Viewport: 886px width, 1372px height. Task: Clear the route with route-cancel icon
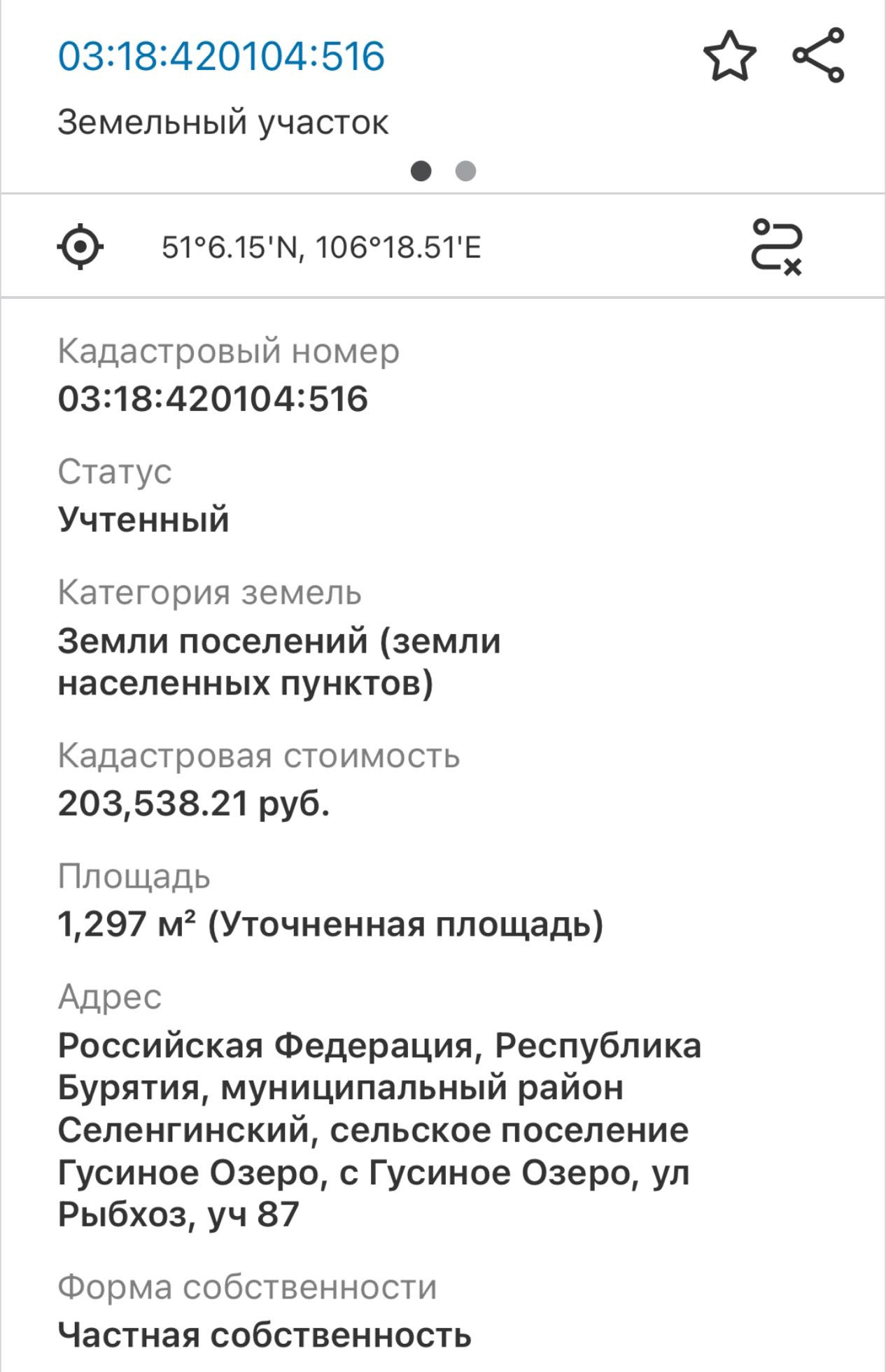[776, 247]
